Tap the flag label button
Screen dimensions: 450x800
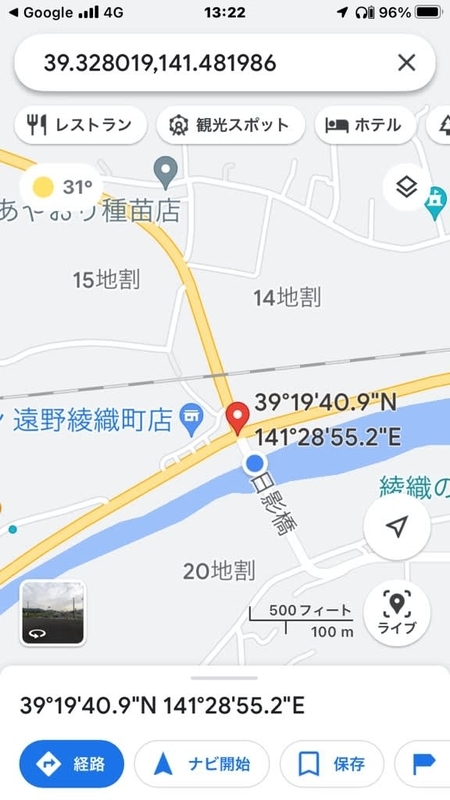[423, 764]
